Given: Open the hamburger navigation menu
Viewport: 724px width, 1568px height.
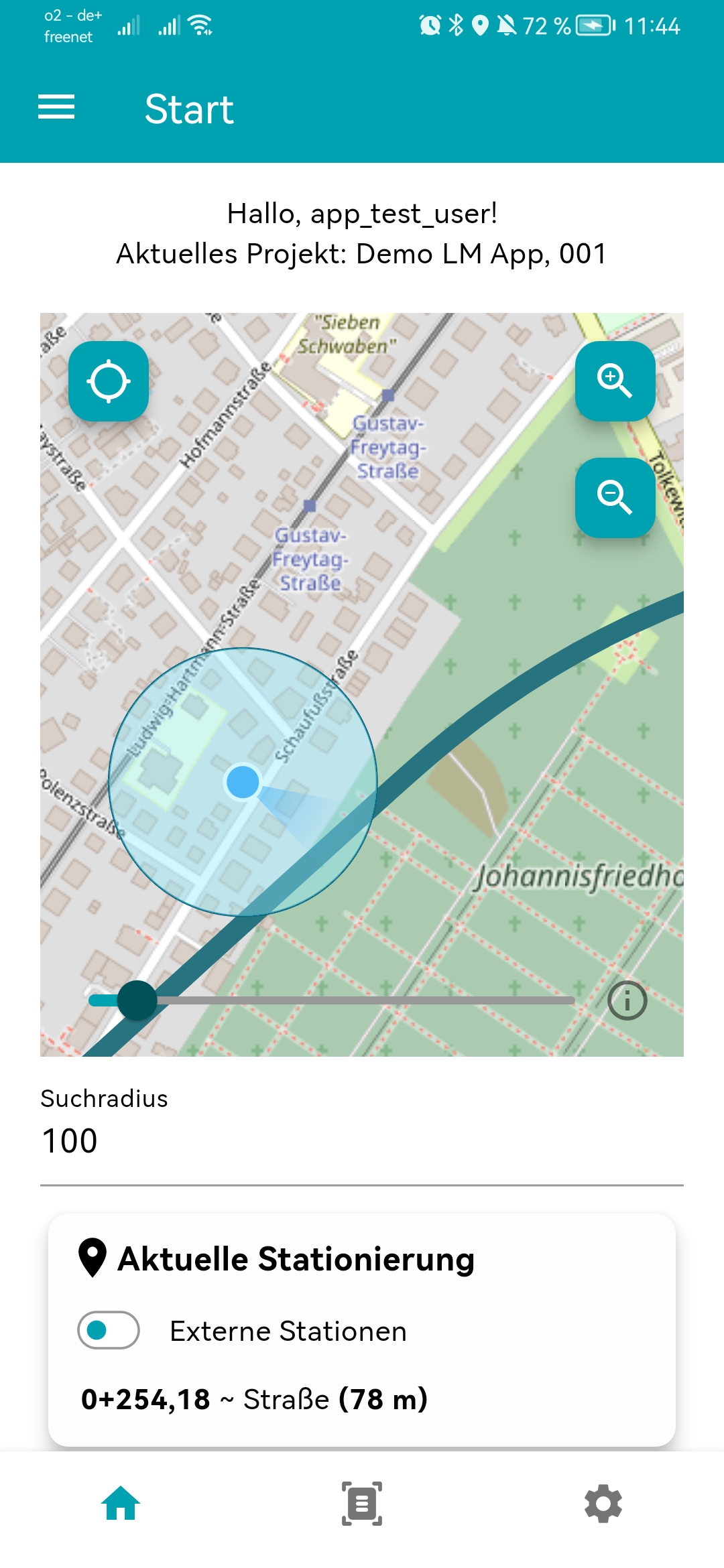Looking at the screenshot, I should point(56,107).
